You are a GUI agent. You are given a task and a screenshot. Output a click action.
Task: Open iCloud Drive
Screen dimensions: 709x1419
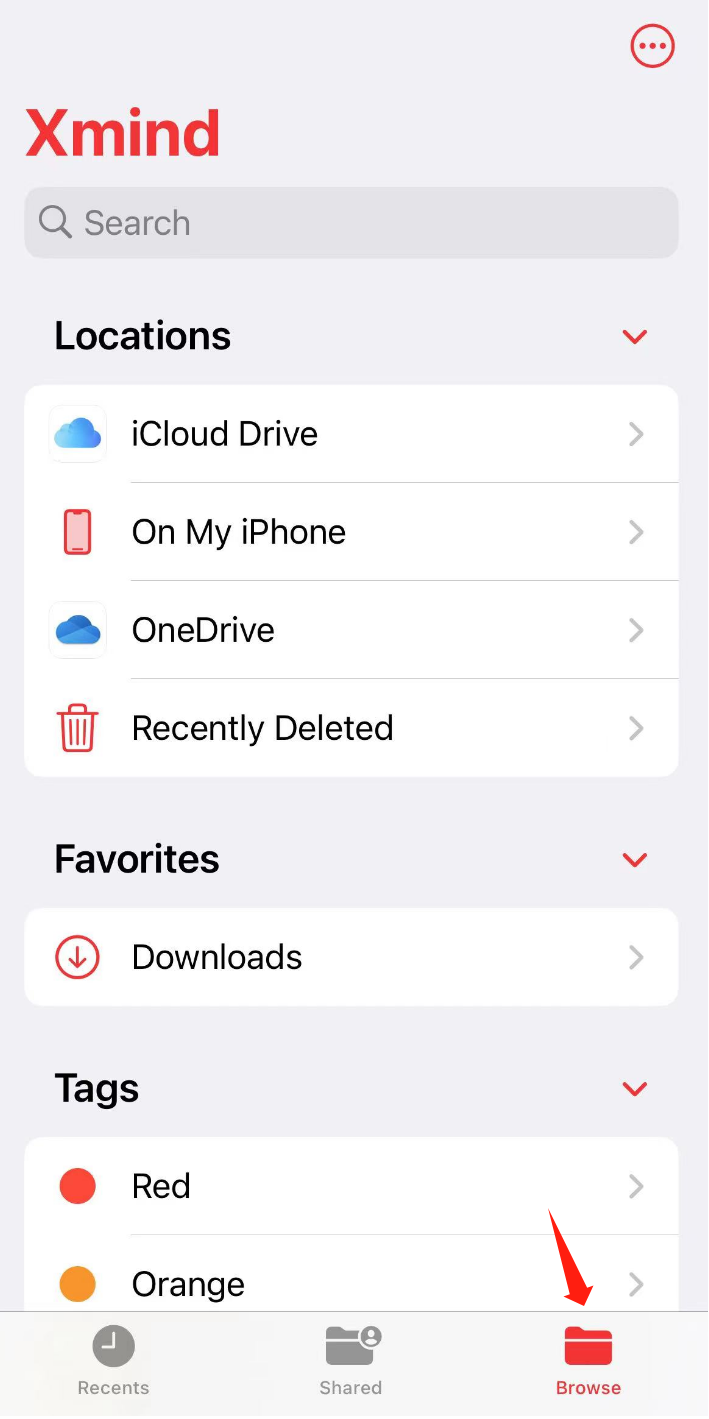tap(351, 434)
